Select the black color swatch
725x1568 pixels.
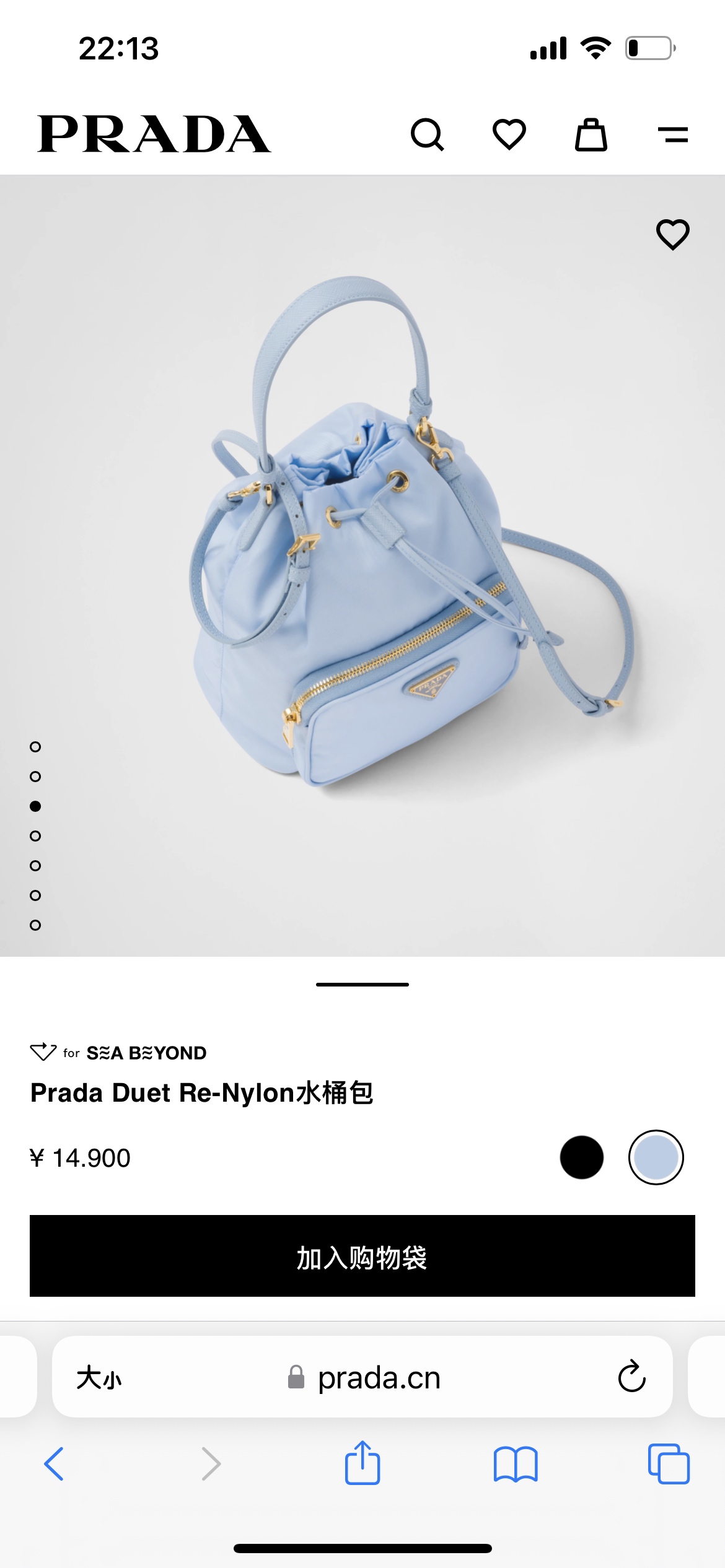[x=581, y=1157]
